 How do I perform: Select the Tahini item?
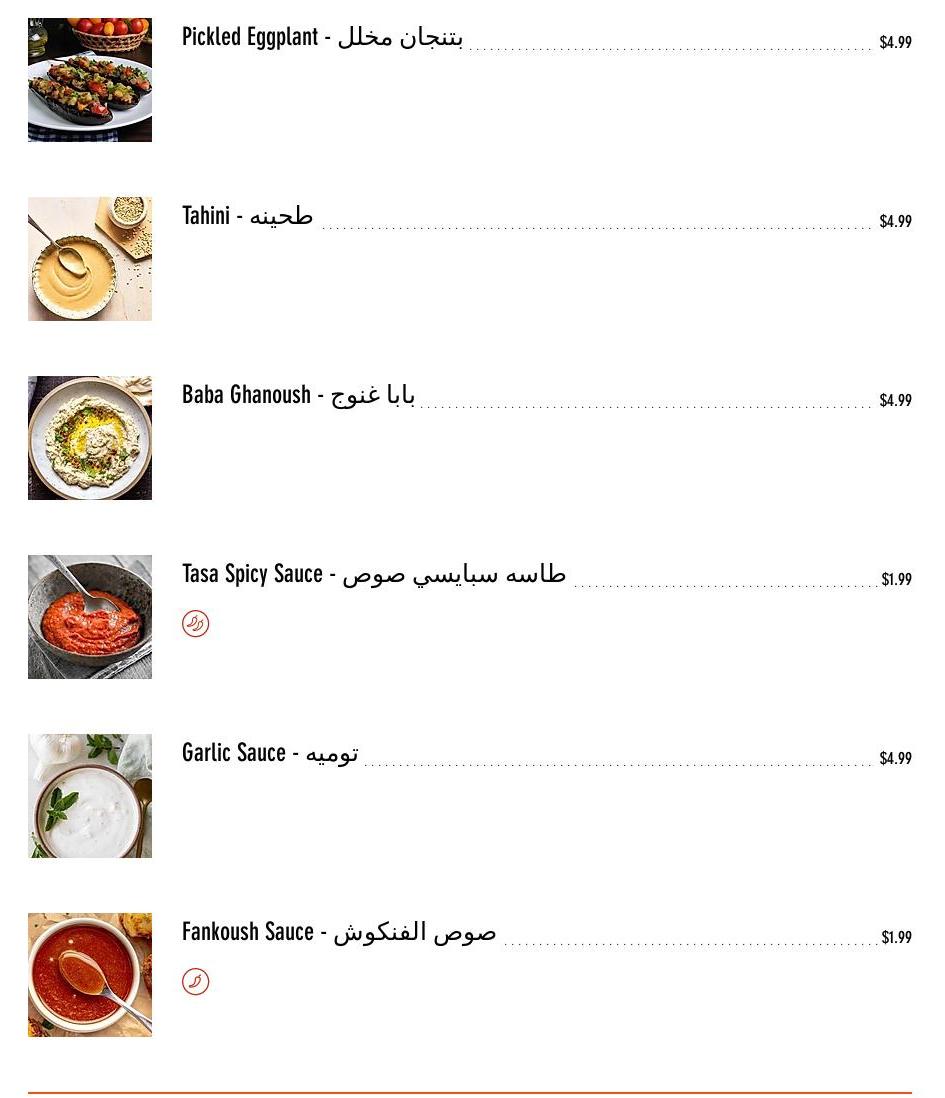tap(247, 216)
